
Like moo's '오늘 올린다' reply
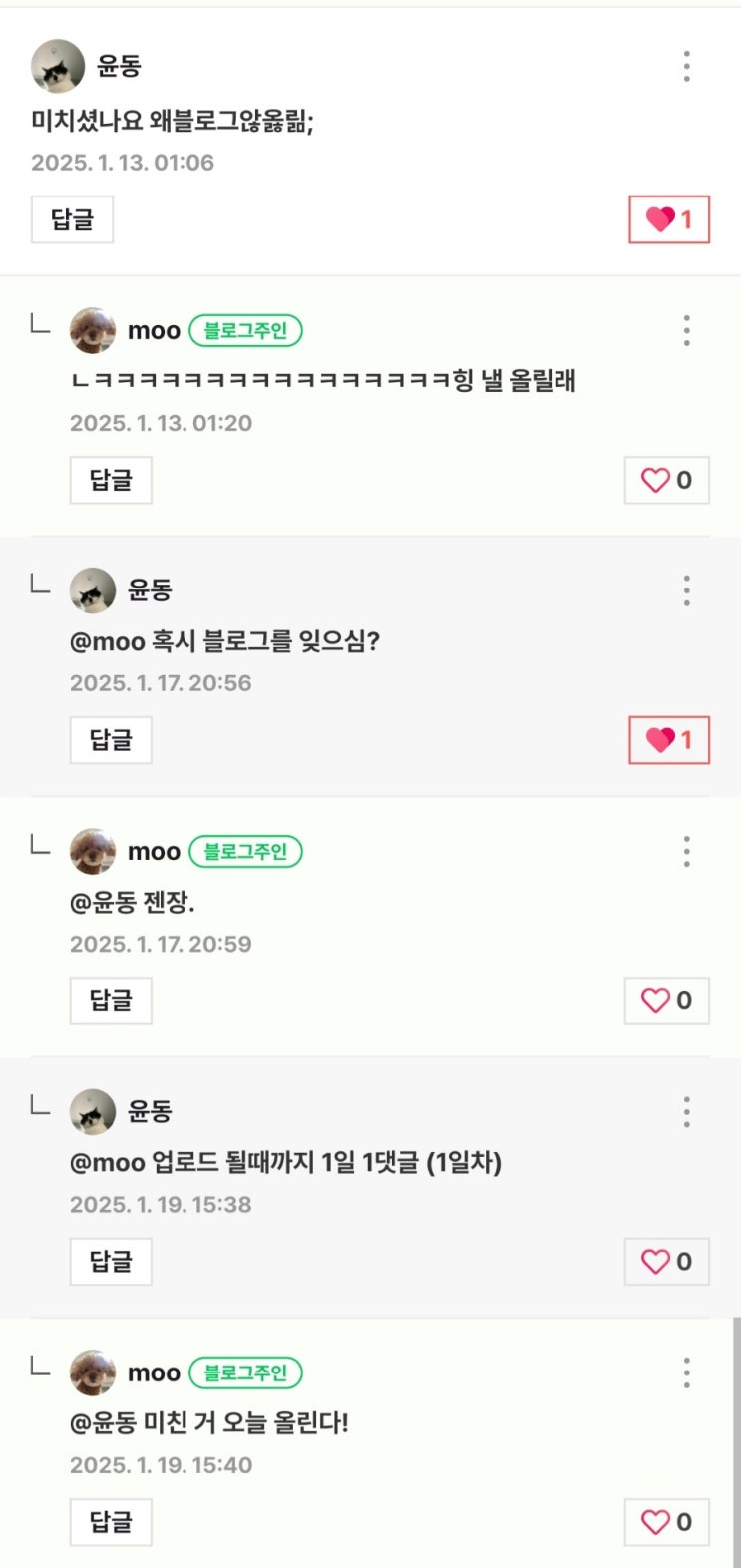[x=666, y=1522]
